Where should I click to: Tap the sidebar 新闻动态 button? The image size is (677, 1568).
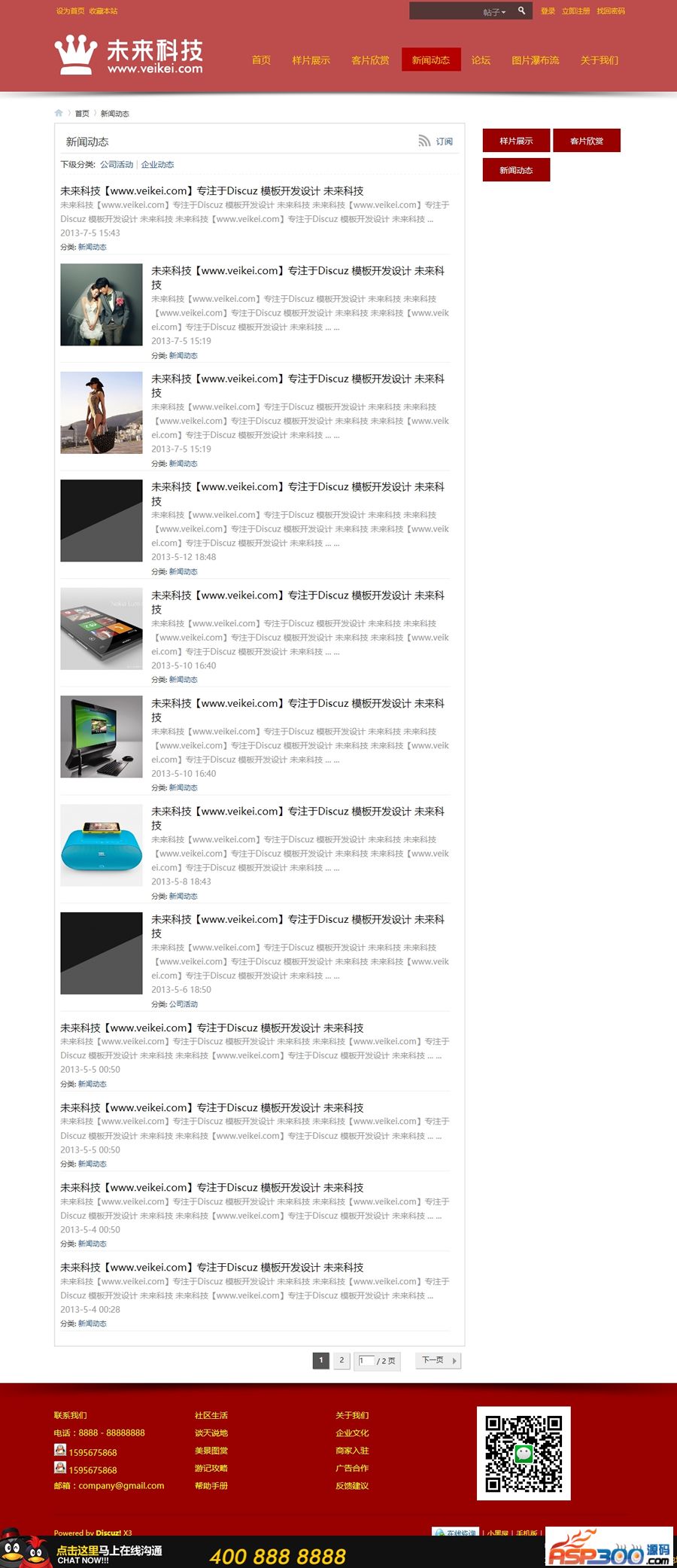pos(516,170)
